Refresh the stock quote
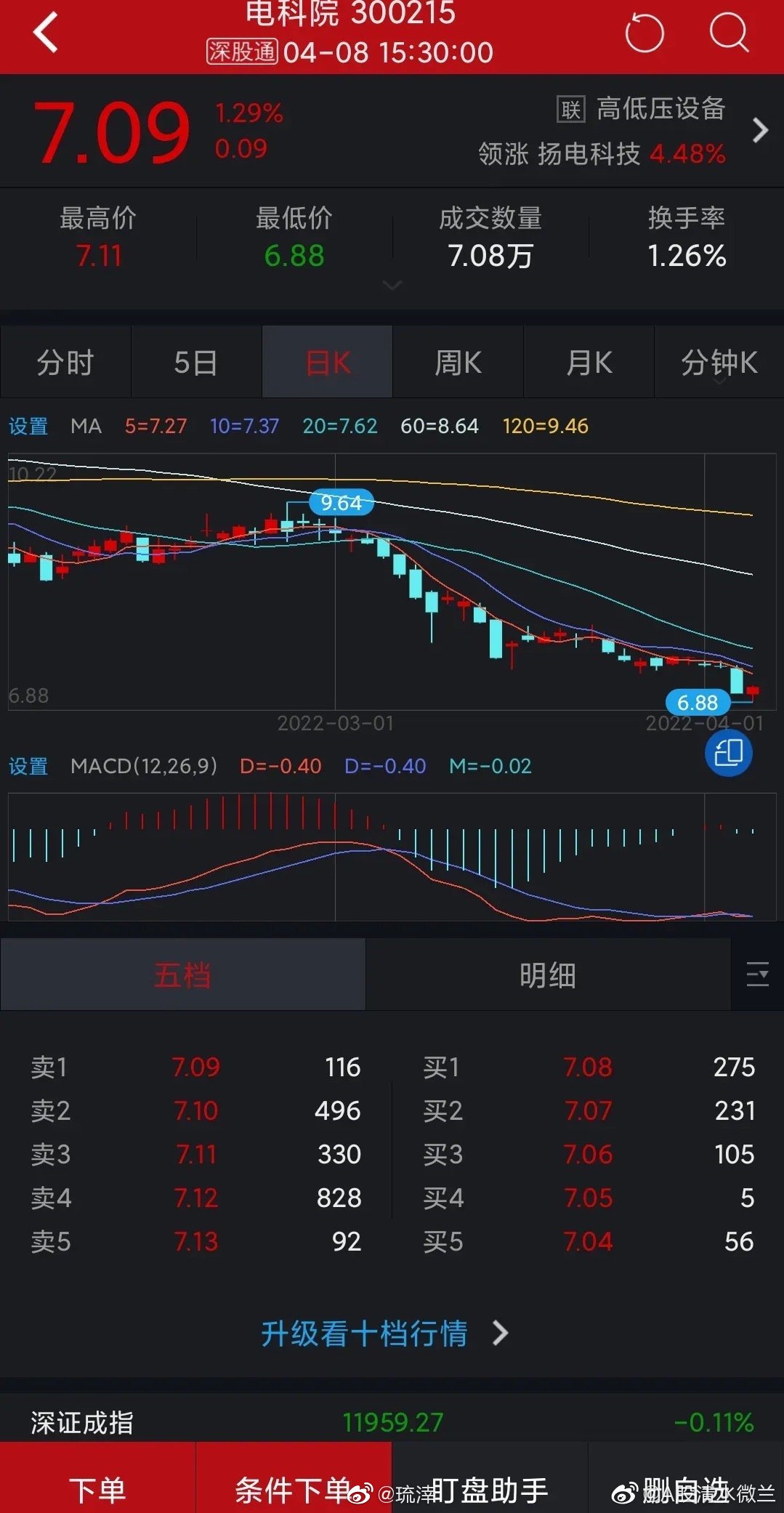Screen dimensions: 784x1513 pyautogui.click(x=644, y=33)
